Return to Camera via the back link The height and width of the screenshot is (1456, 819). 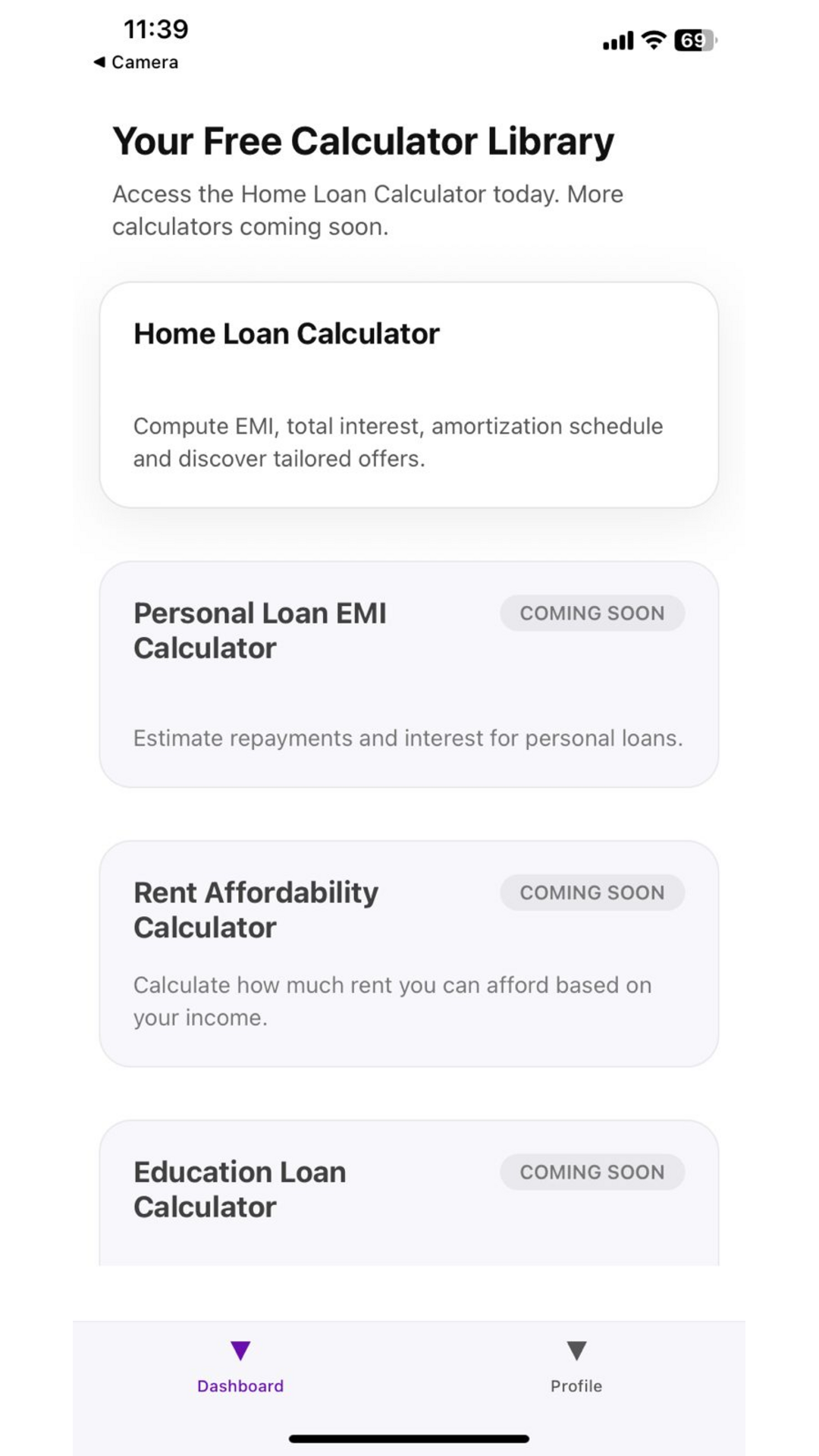(x=136, y=62)
